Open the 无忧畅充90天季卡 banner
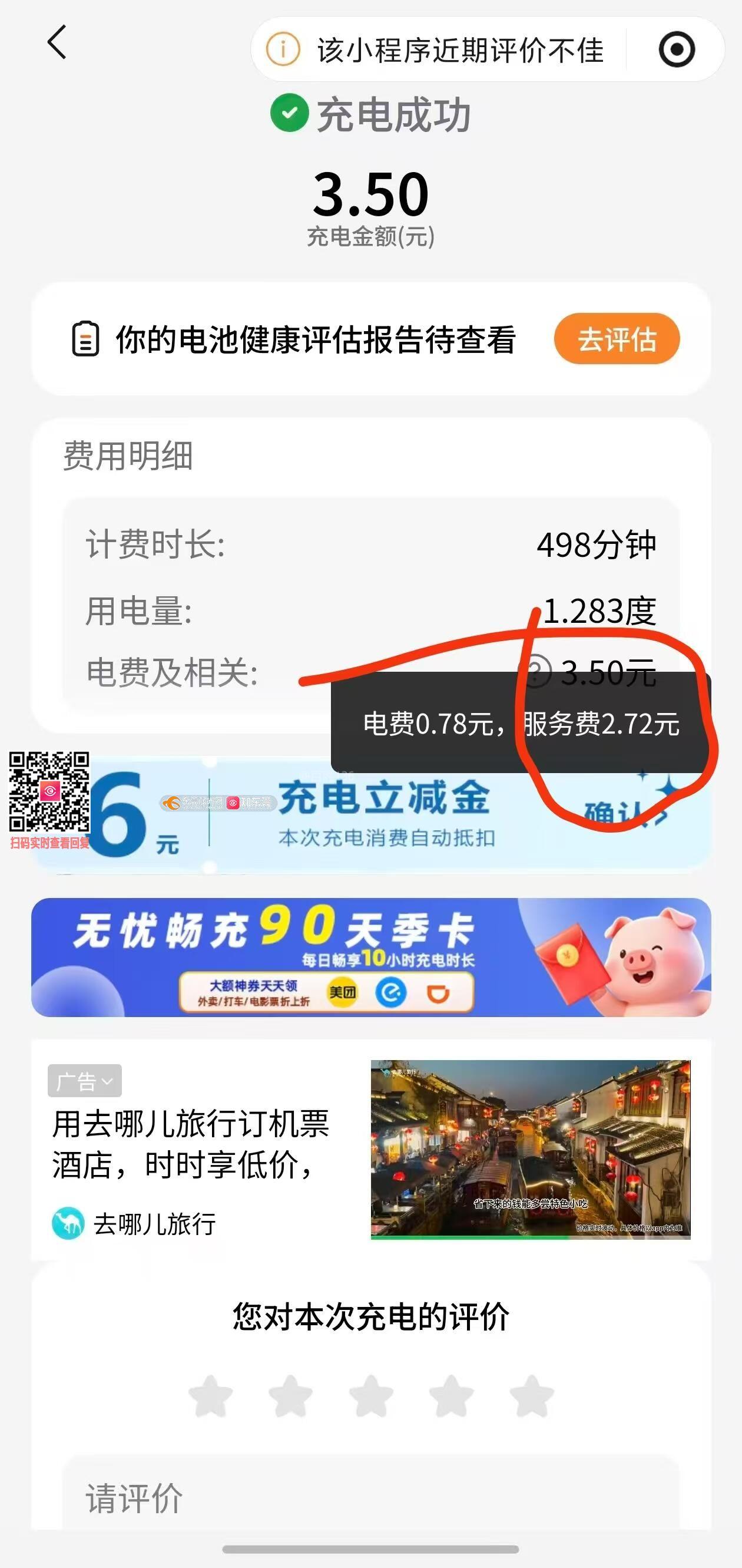The image size is (742, 1568). (x=371, y=957)
